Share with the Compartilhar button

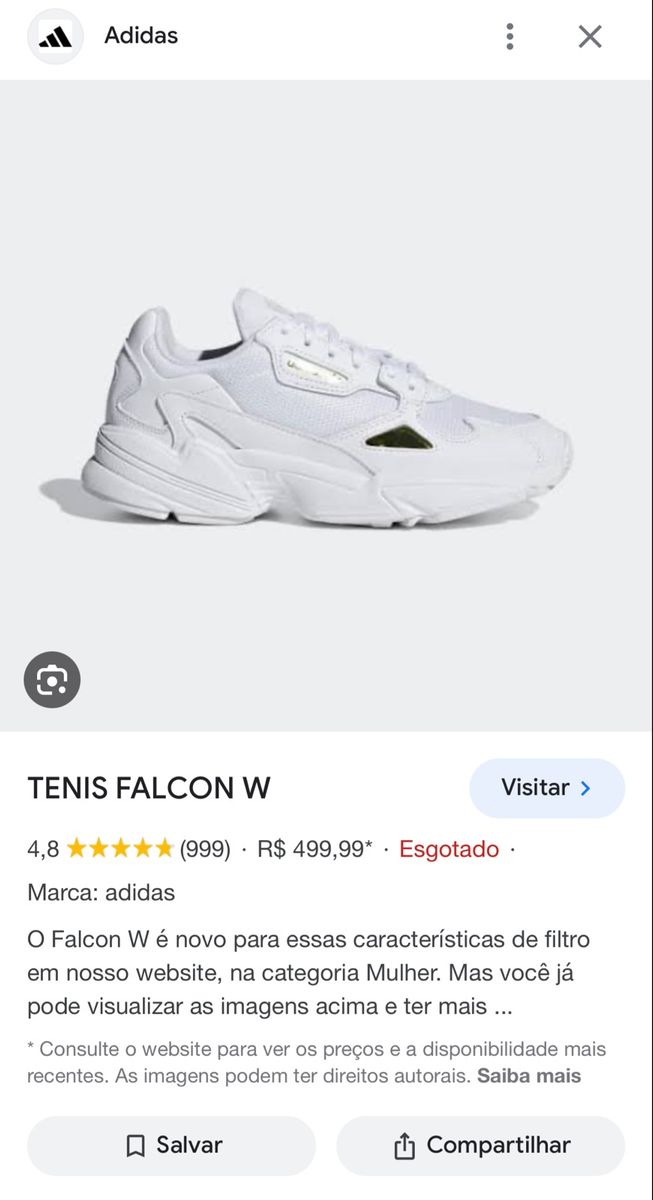(x=480, y=1145)
